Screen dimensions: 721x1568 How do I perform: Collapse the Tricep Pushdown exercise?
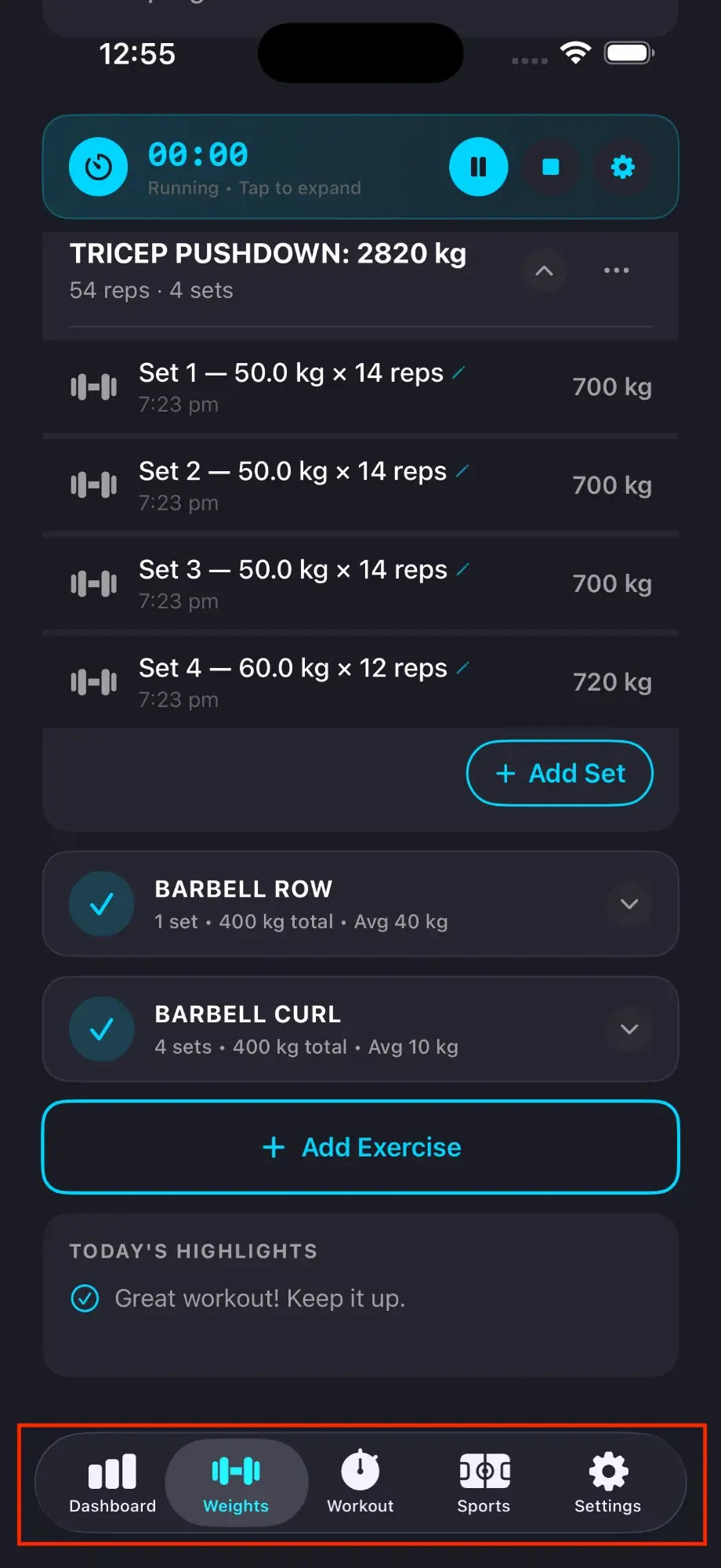544,270
